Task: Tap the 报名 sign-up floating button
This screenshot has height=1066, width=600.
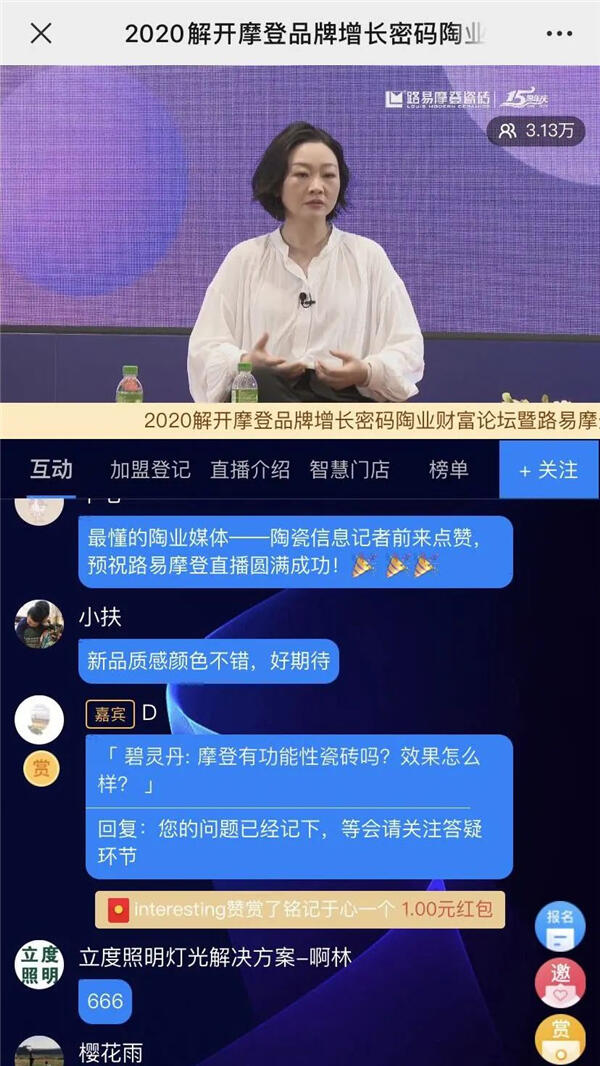Action: 560,925
